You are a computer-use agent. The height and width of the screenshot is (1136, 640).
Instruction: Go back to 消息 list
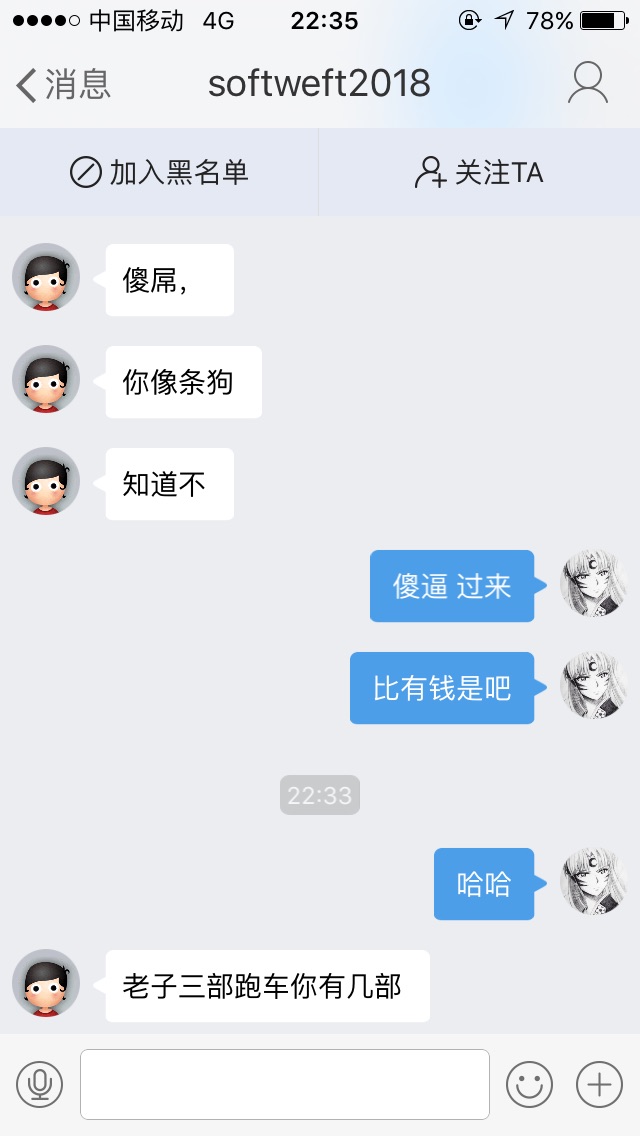(x=62, y=84)
